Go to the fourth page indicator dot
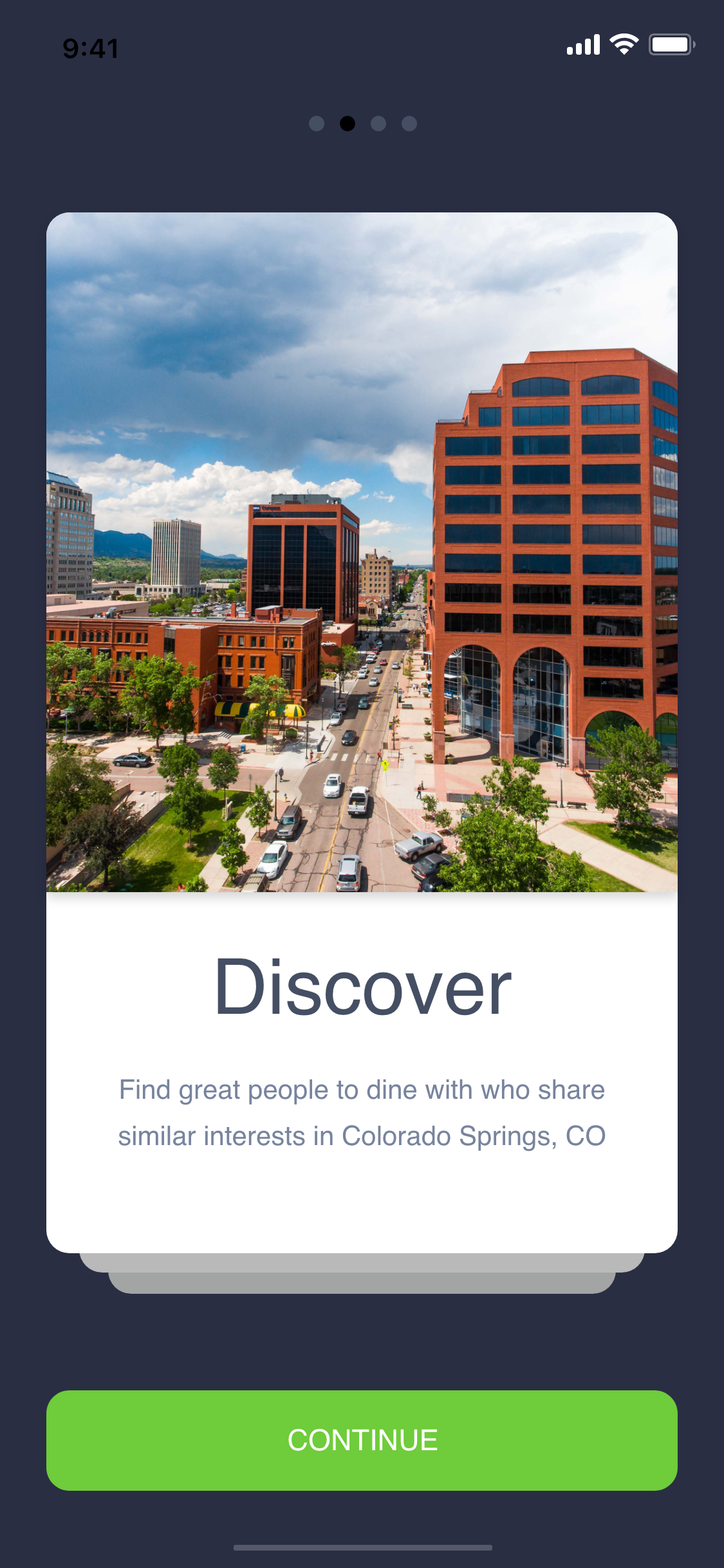 click(409, 124)
